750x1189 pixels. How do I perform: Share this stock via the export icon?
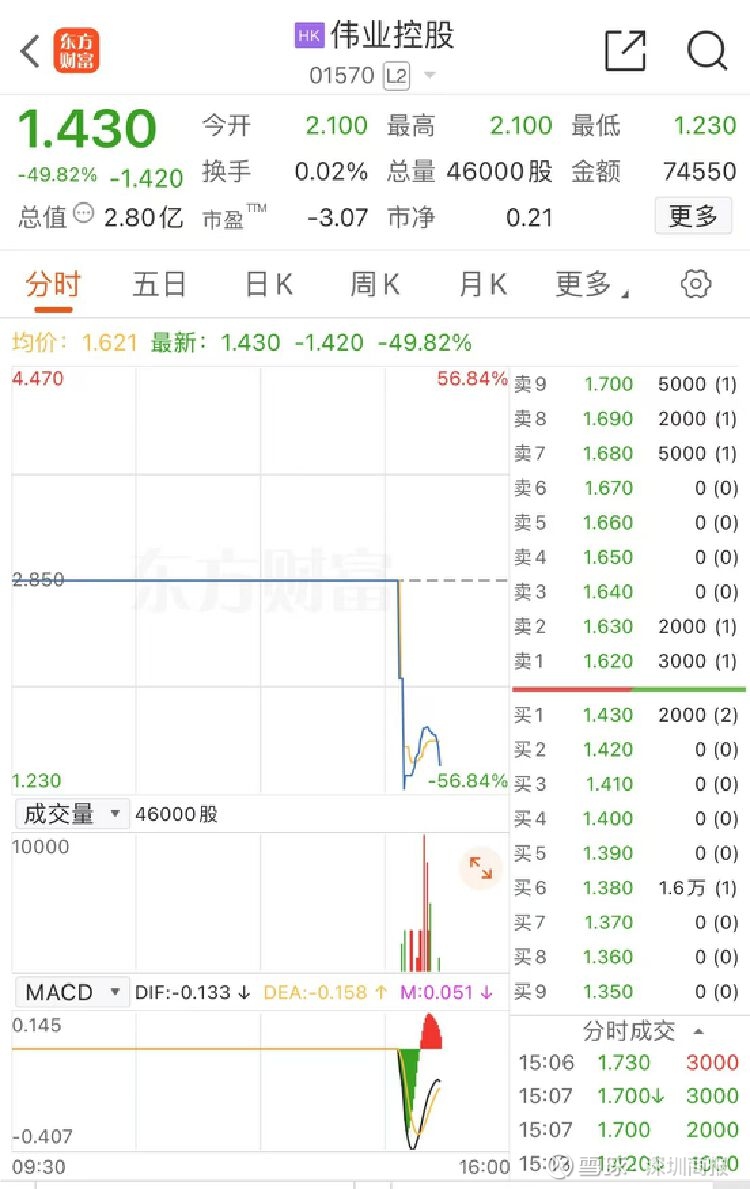click(x=626, y=51)
